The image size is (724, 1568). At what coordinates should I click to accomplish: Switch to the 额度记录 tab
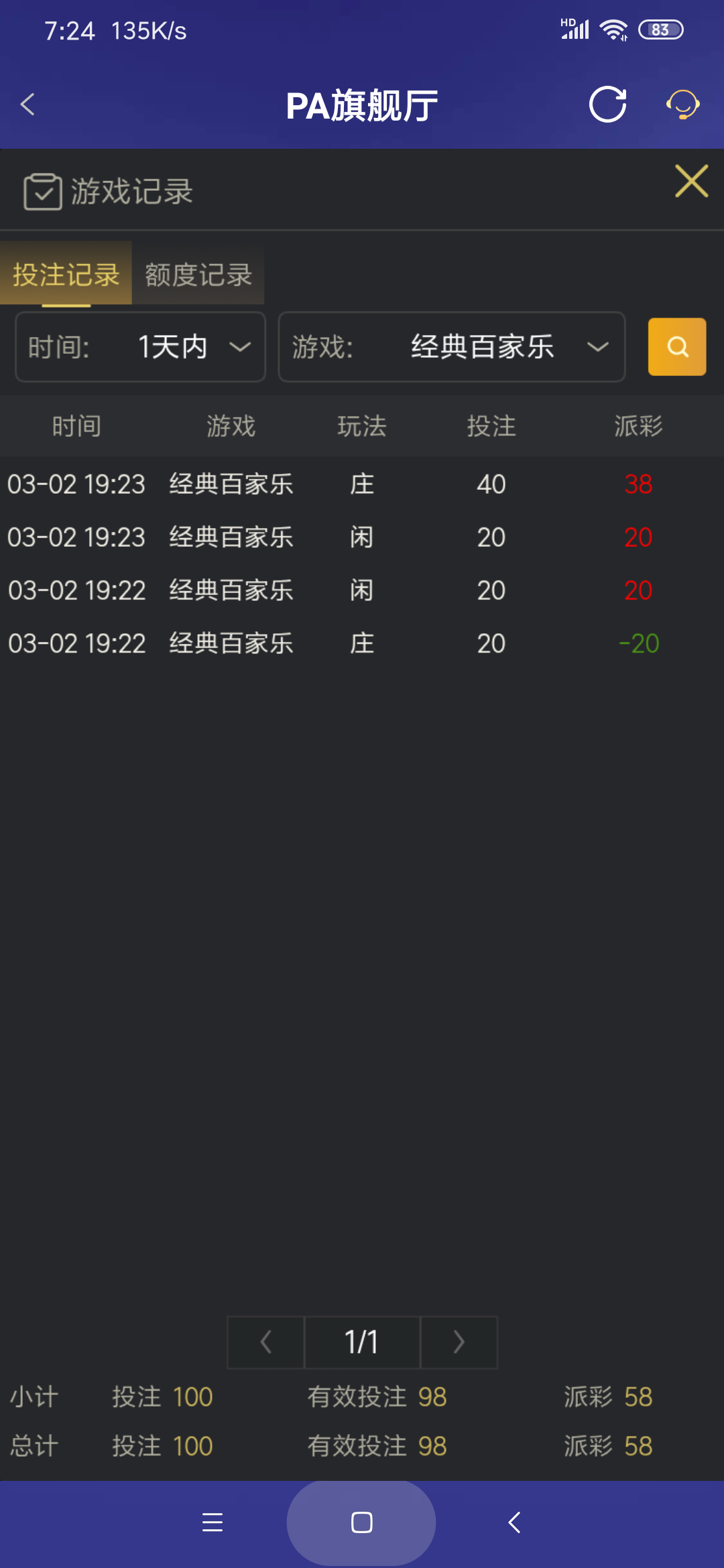coord(196,275)
